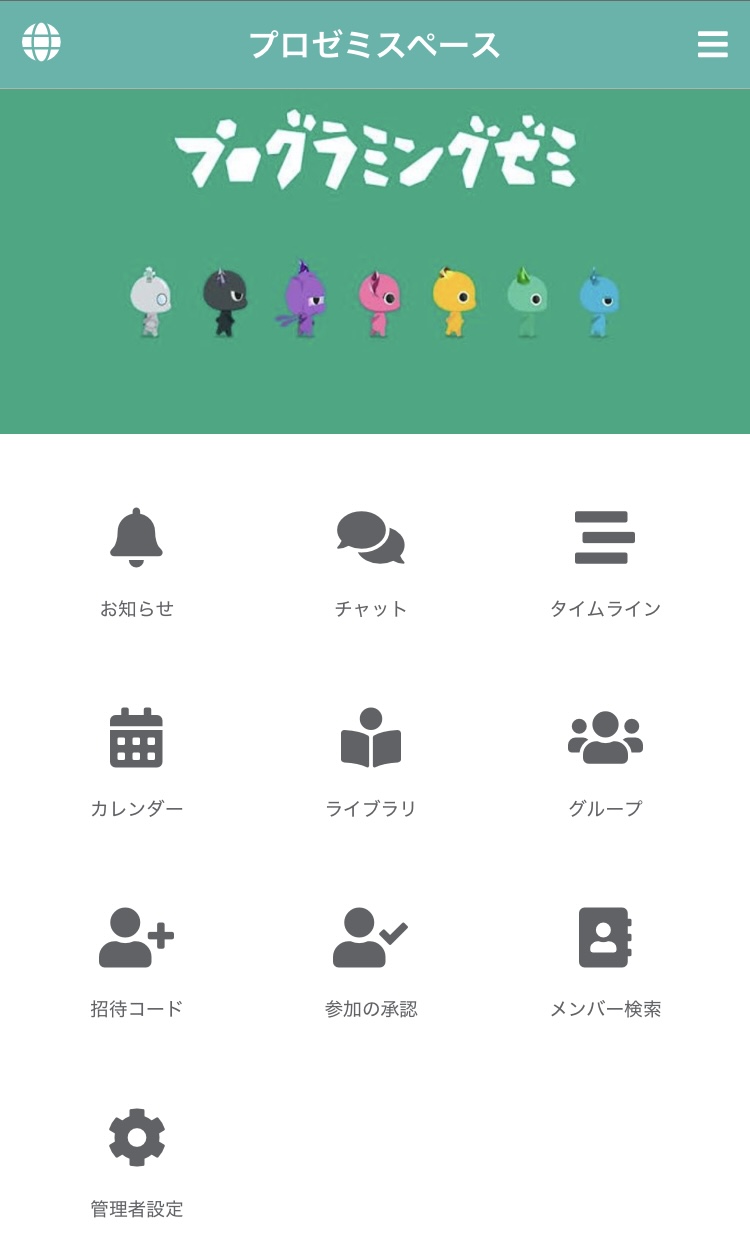Open the カレンダー calendar
This screenshot has height=1250, width=750.
(x=136, y=762)
